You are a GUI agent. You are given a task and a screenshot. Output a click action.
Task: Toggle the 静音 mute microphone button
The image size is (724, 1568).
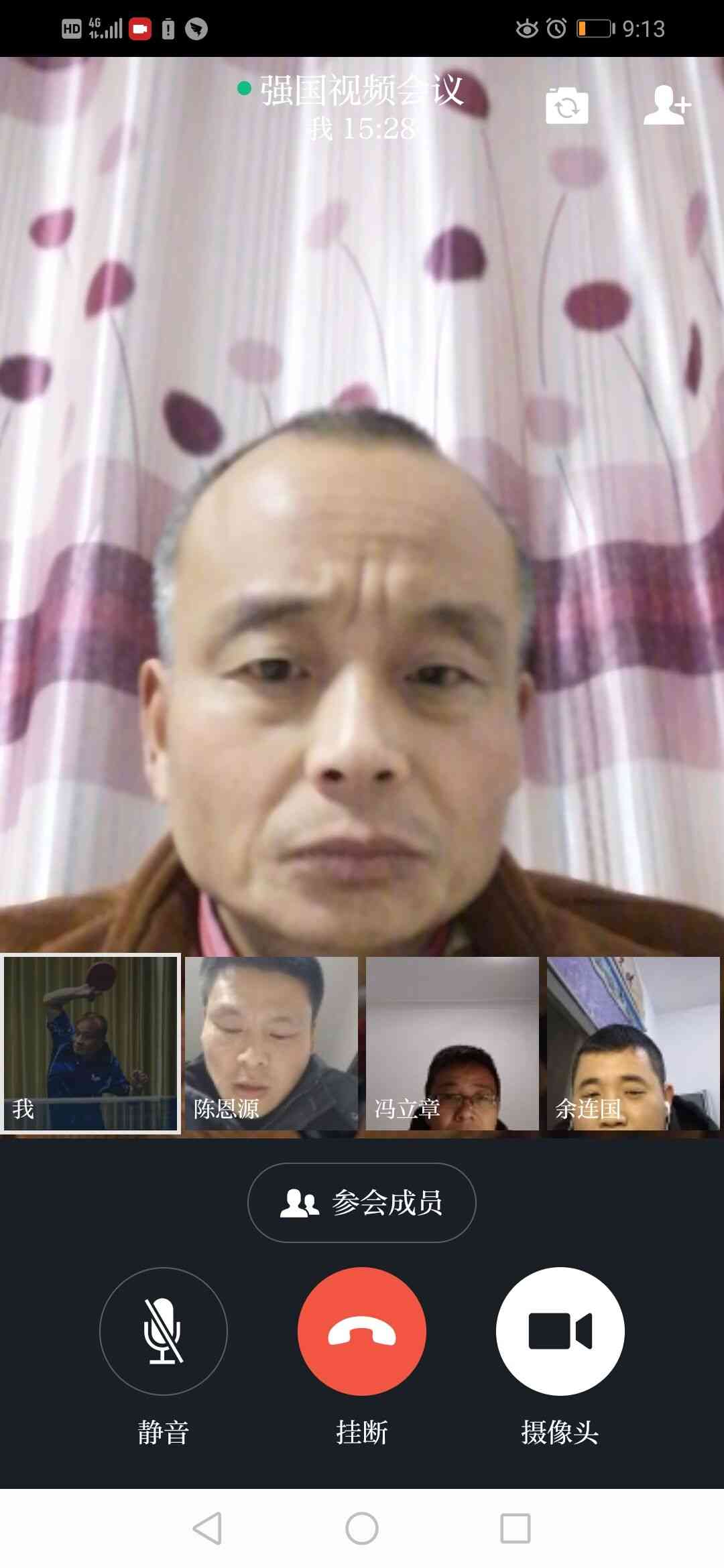pyautogui.click(x=164, y=1331)
